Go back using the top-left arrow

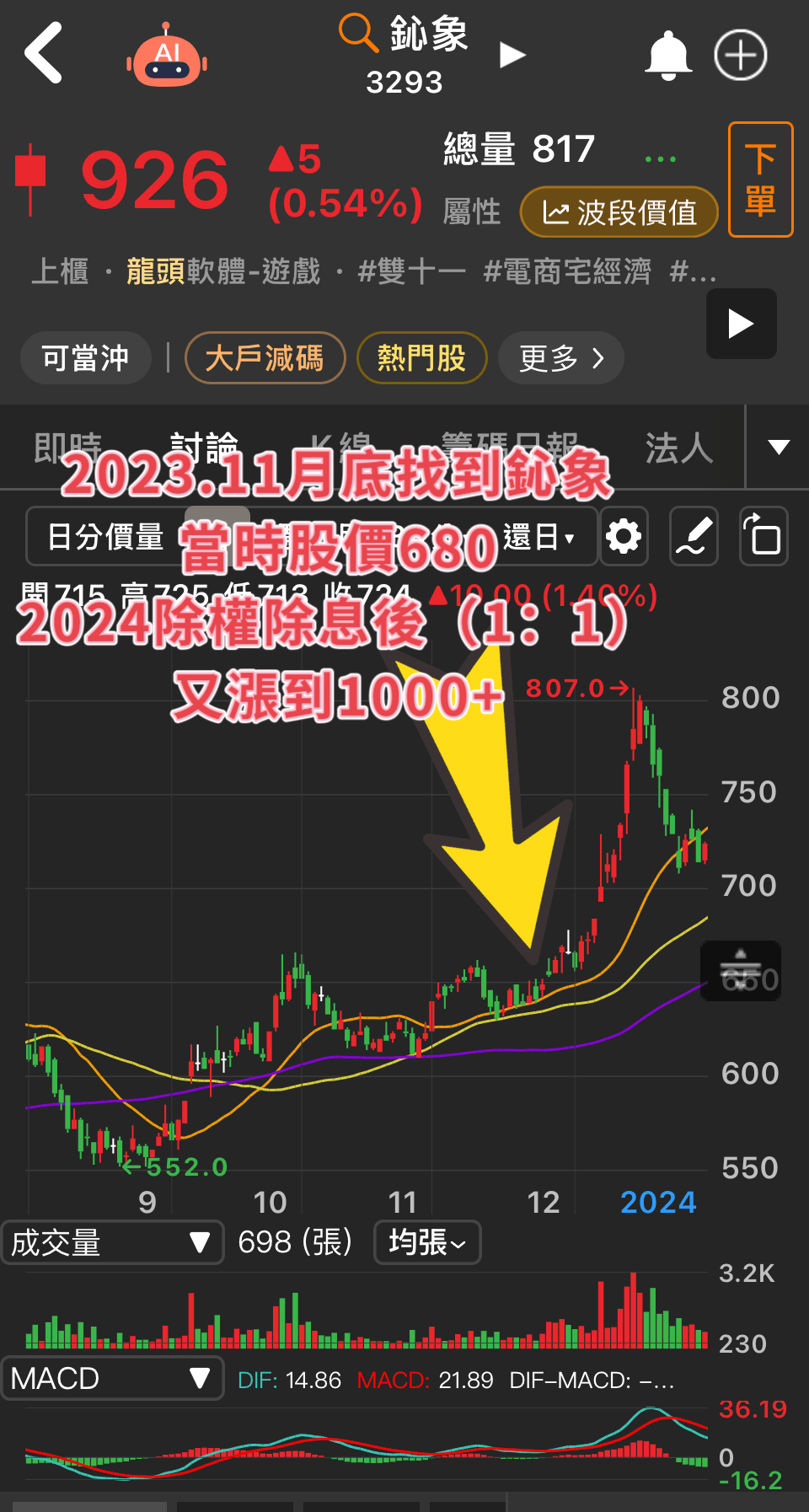point(44,54)
